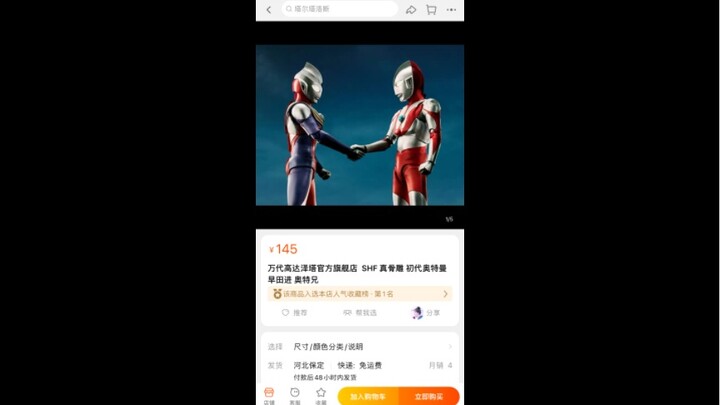View the Ultraman product image
This screenshot has width=720, height=405.
[x=359, y=124]
